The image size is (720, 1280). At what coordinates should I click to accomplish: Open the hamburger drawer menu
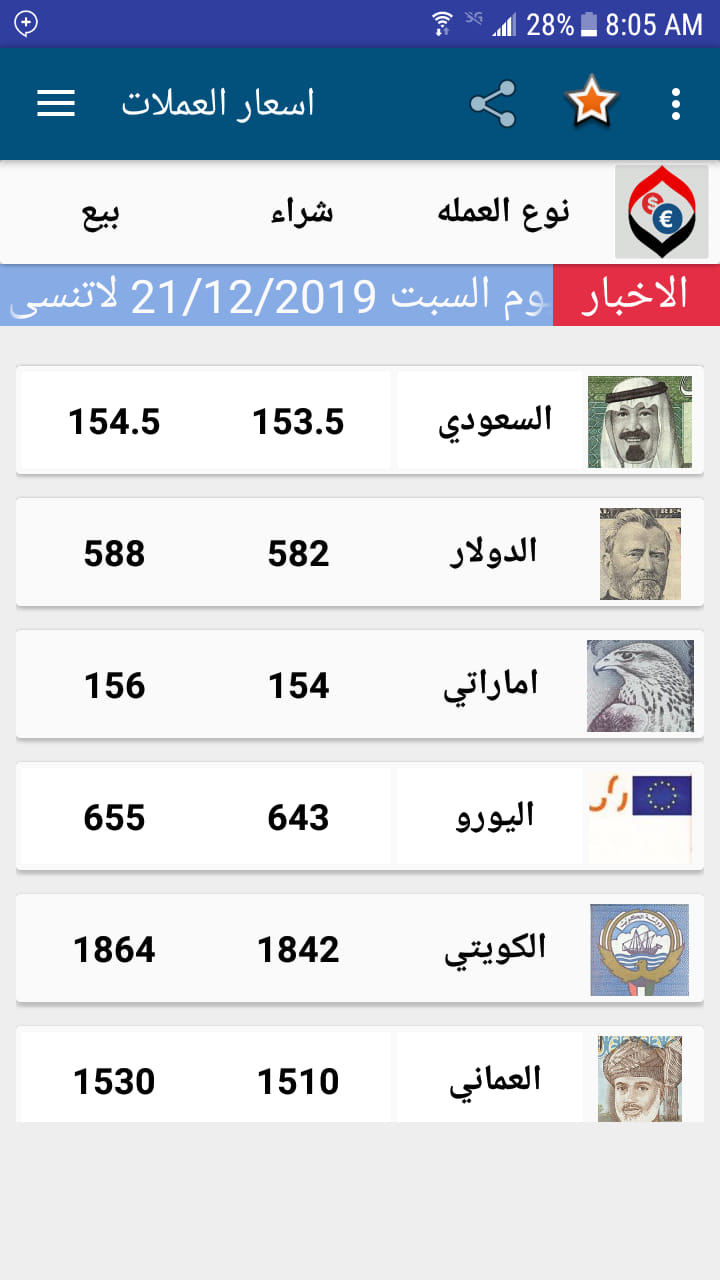[x=56, y=104]
